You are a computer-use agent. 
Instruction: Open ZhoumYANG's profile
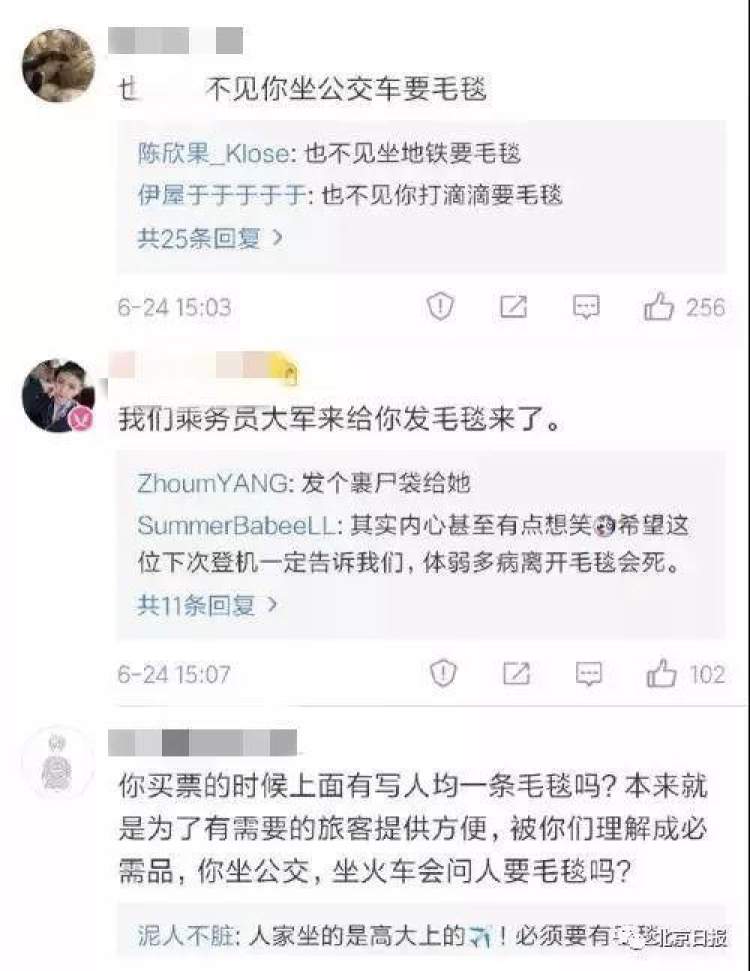coord(211,484)
